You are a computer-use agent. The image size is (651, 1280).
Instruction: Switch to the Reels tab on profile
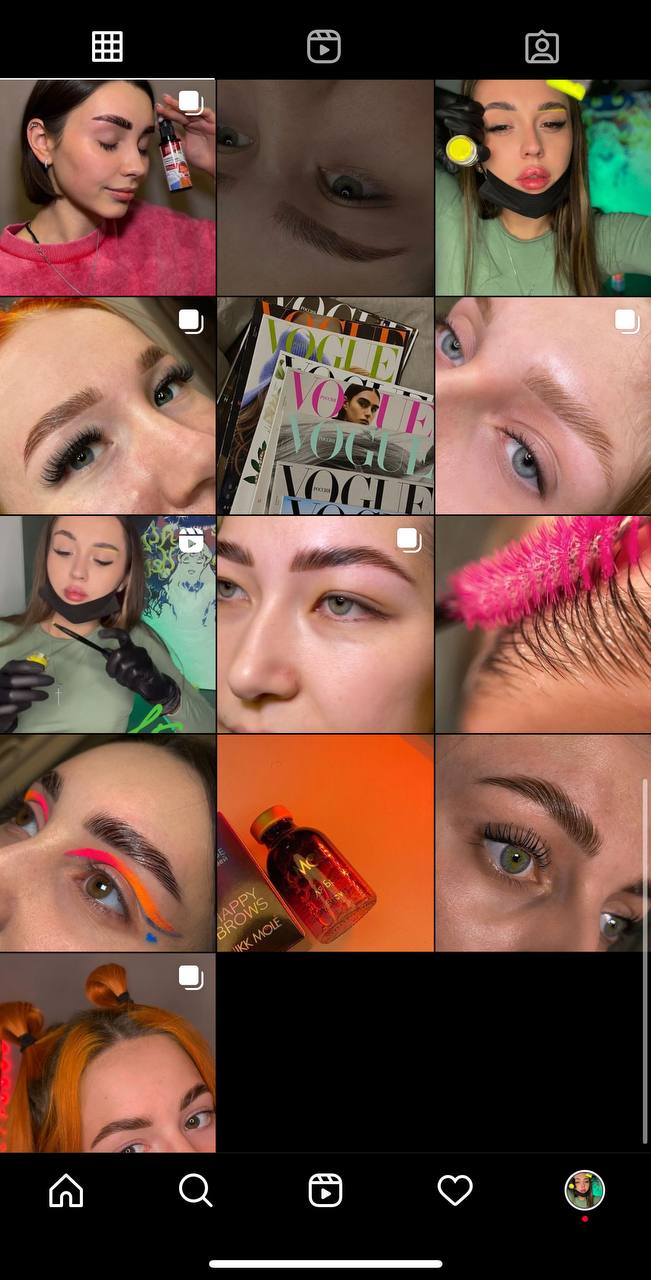pyautogui.click(x=324, y=46)
